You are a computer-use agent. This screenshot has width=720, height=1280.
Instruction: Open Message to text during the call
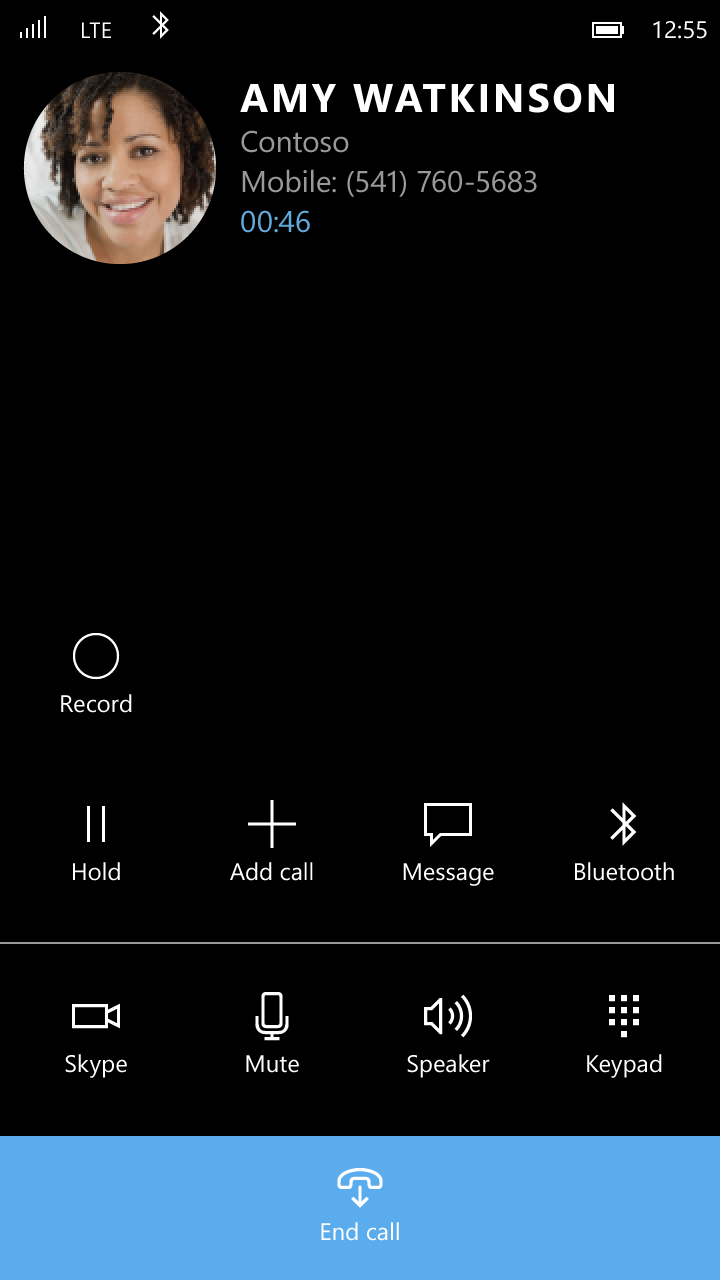(x=448, y=843)
